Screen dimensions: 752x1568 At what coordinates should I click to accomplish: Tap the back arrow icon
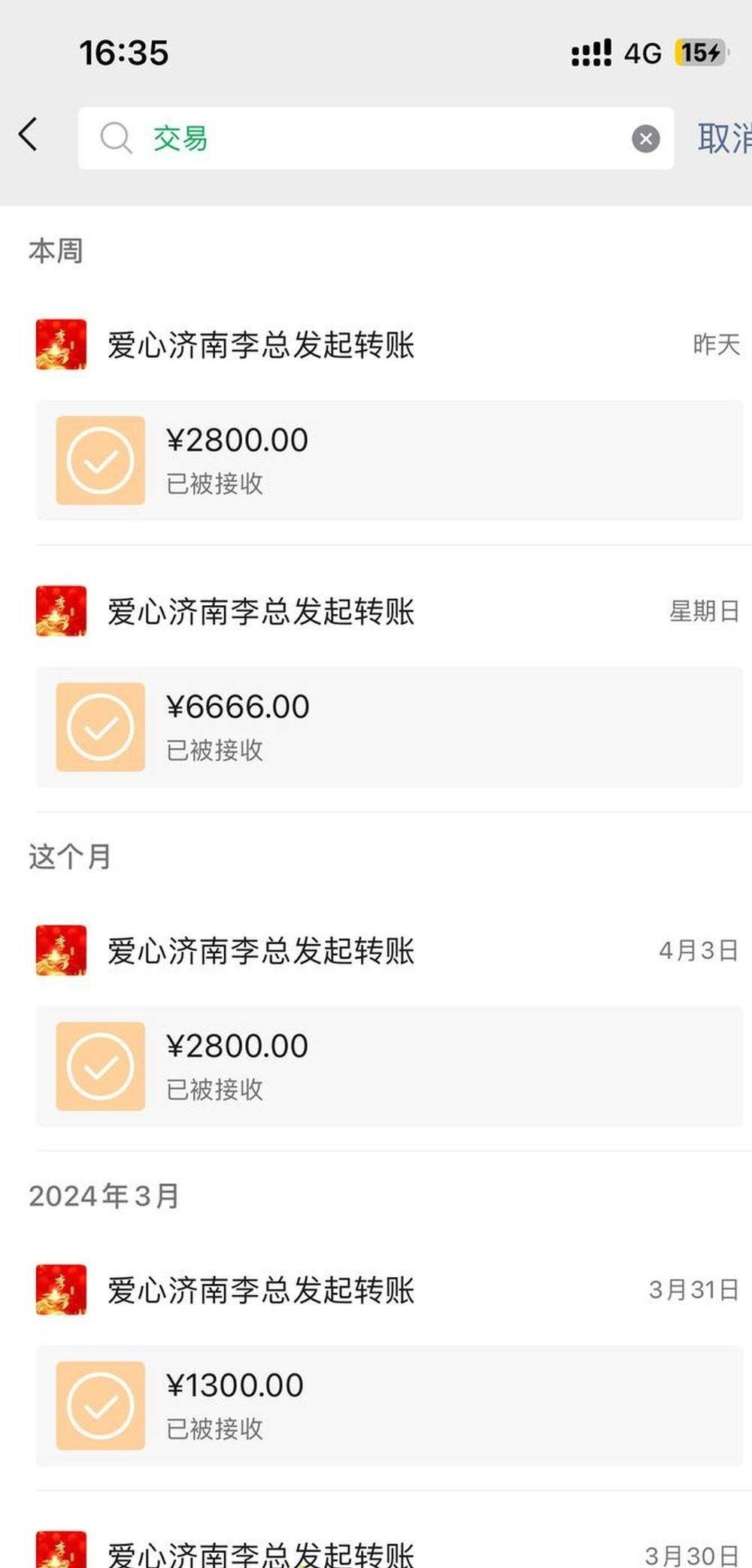click(x=28, y=135)
